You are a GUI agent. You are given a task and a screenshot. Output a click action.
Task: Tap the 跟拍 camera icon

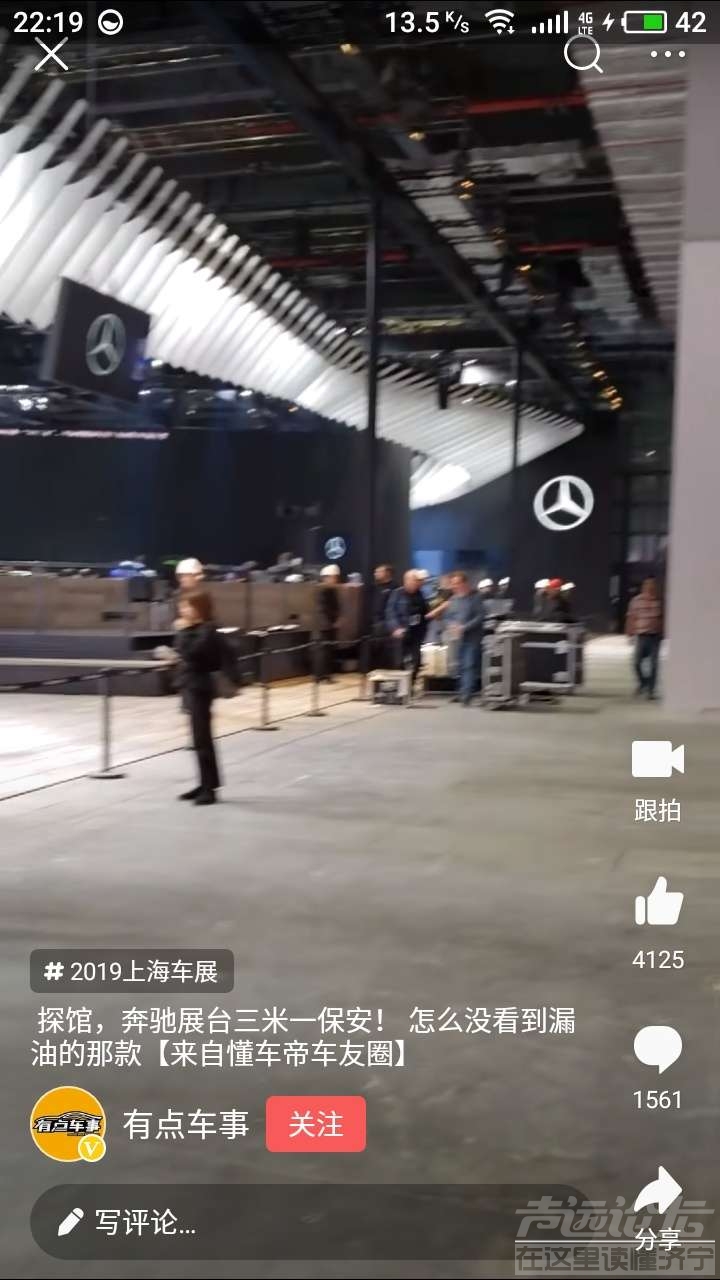[x=658, y=760]
